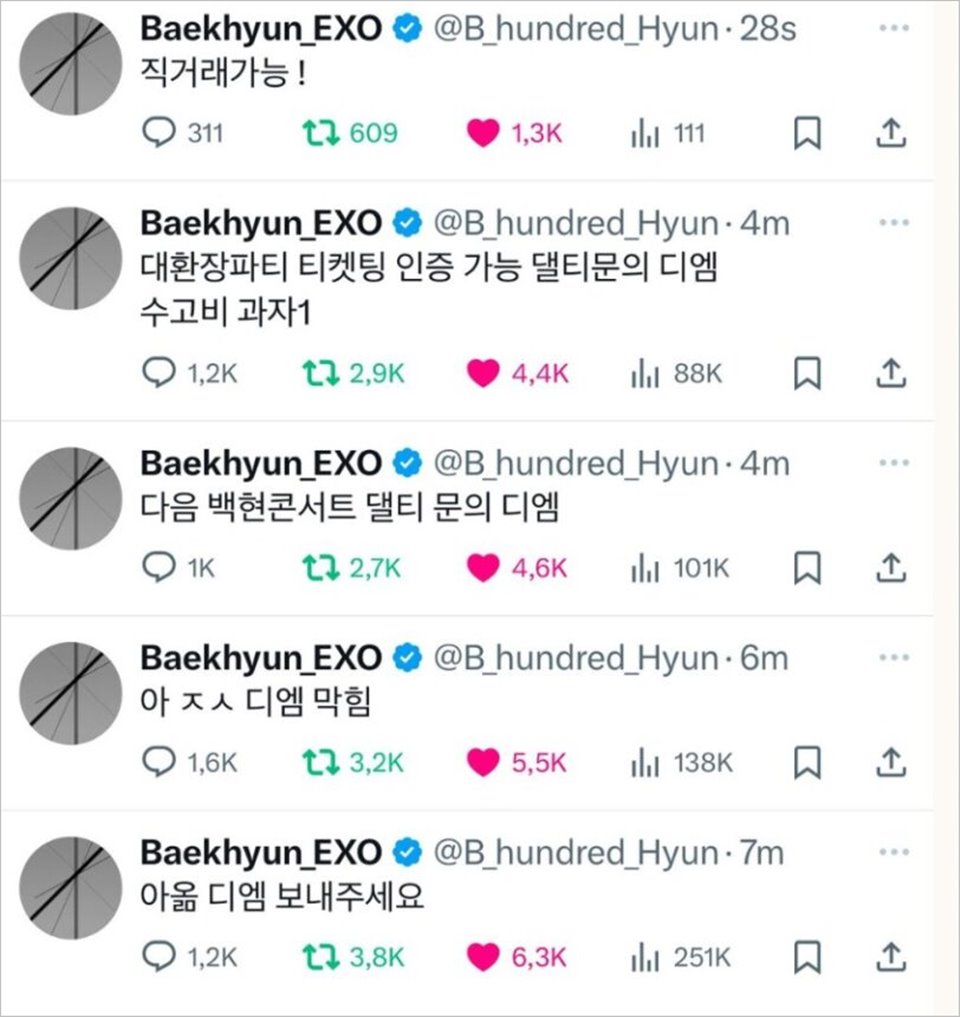Retweet the 다음 백현콘서트 tweet
This screenshot has height=1017, width=960.
[319, 568]
